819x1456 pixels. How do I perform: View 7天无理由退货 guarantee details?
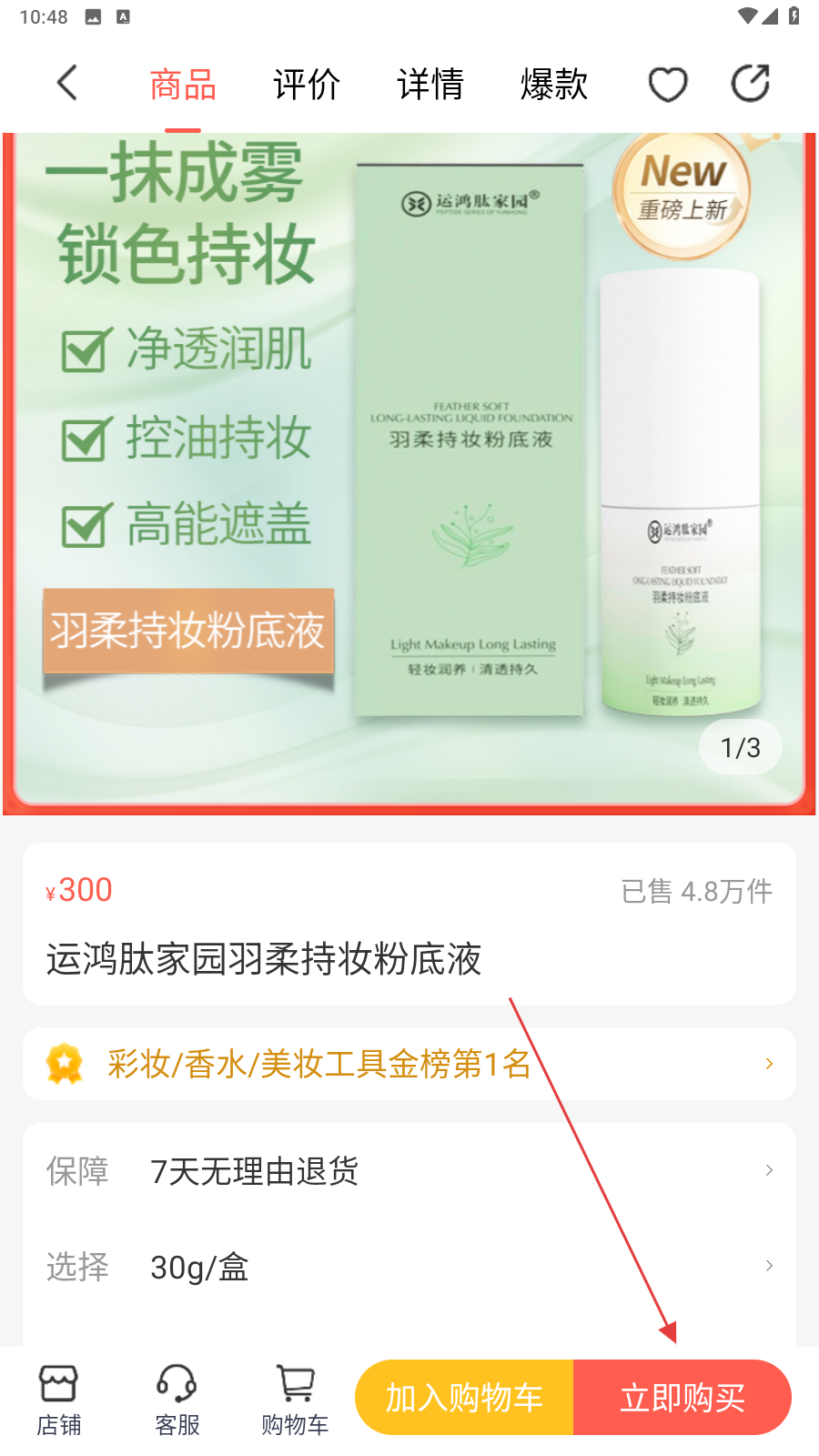(x=409, y=1170)
